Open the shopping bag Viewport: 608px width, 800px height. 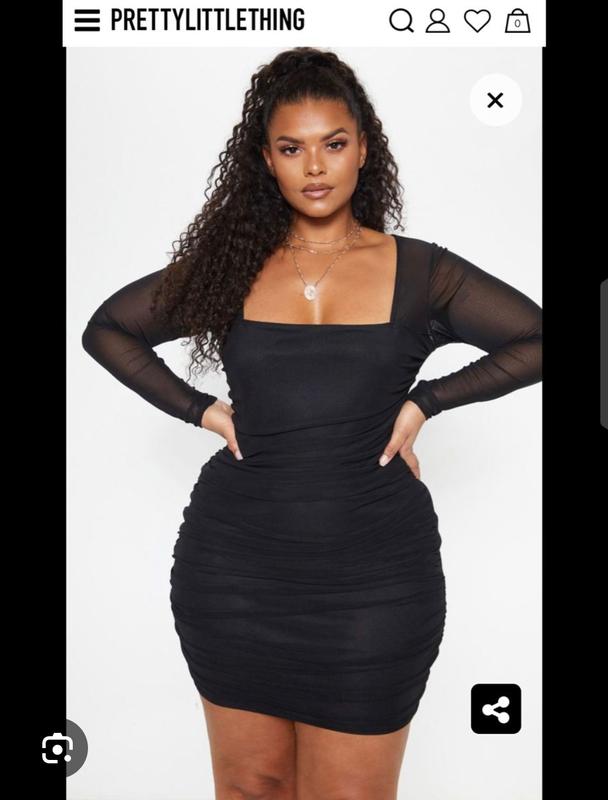517,21
